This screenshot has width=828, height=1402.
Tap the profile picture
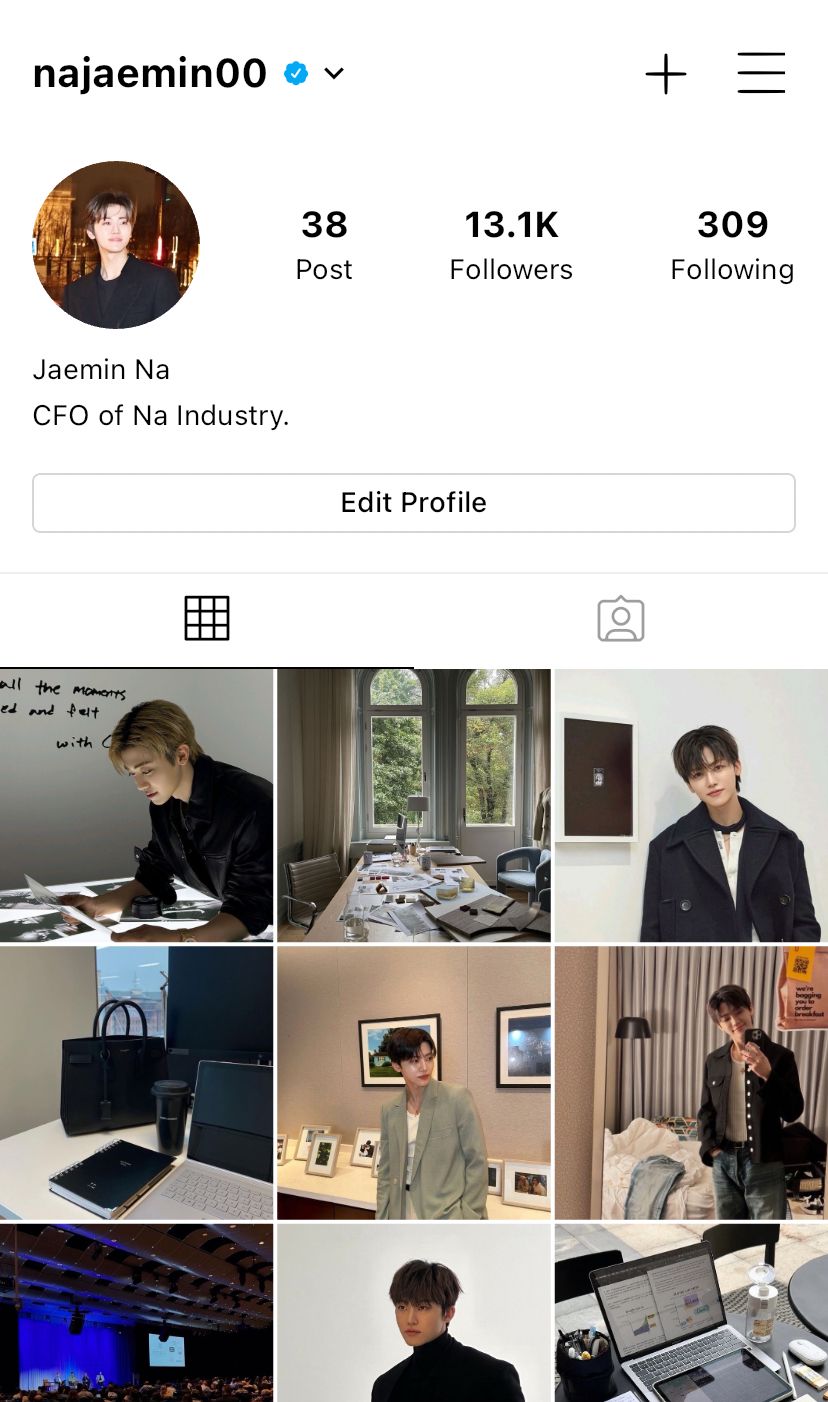coord(116,245)
